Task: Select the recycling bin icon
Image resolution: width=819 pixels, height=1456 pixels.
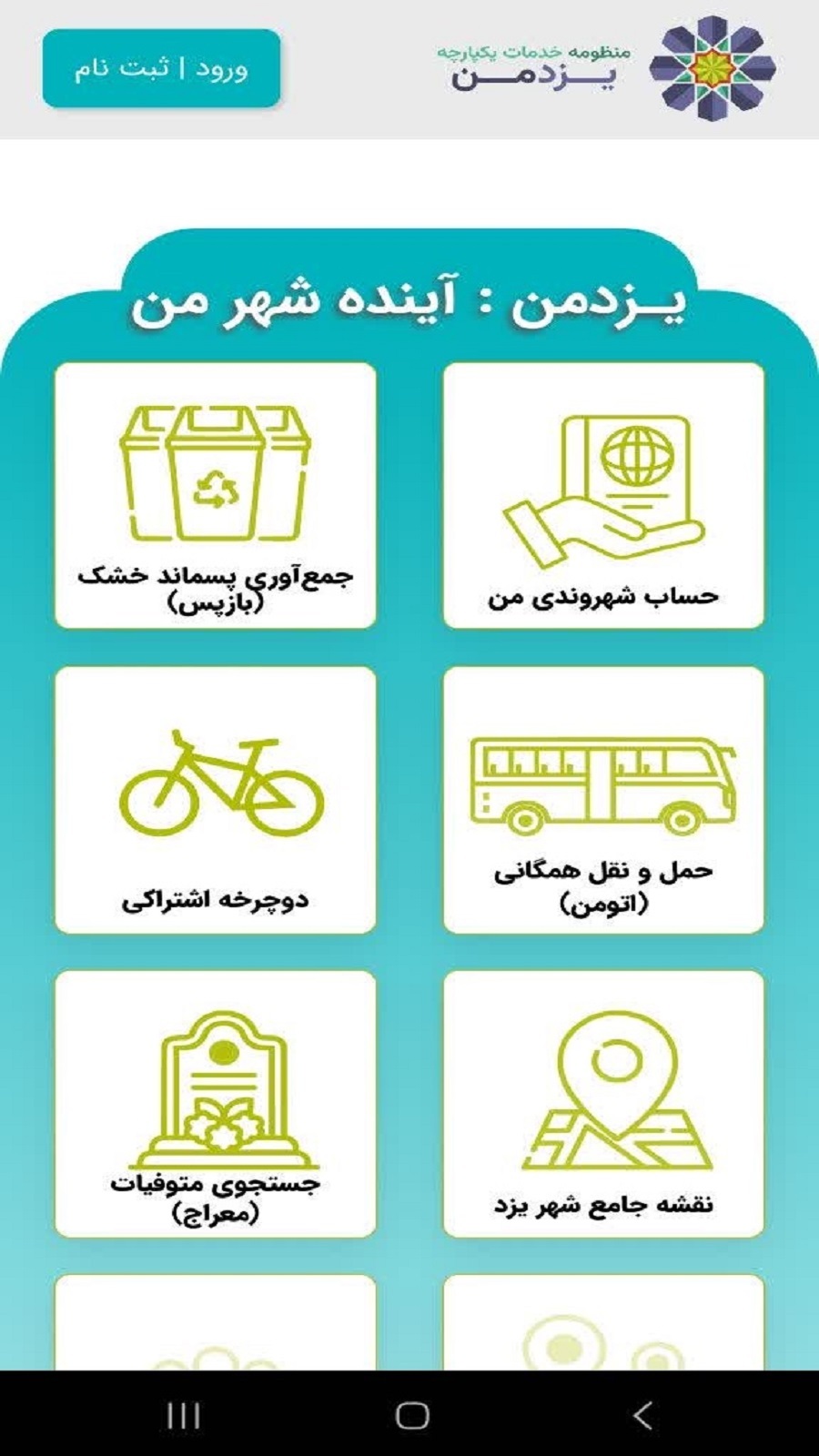Action: pos(216,473)
